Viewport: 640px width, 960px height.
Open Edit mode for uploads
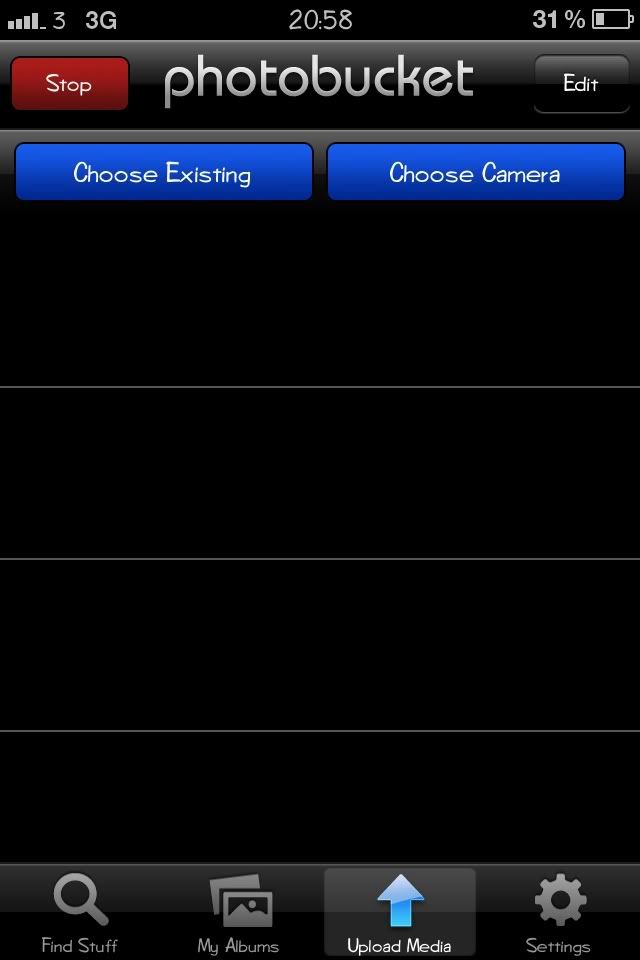pyautogui.click(x=580, y=83)
